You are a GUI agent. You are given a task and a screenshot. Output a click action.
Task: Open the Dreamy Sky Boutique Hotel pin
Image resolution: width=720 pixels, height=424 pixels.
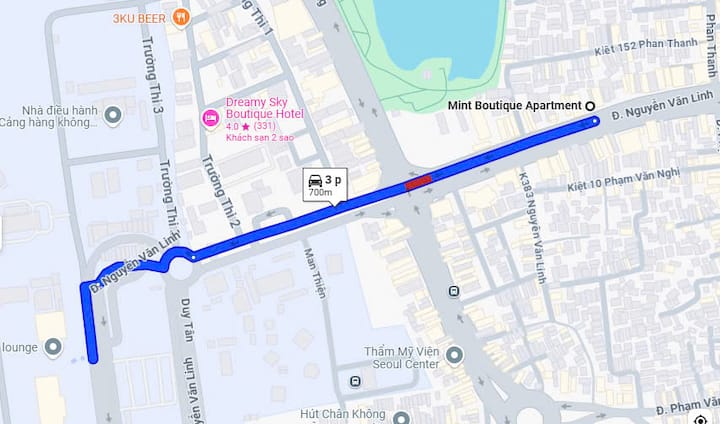[x=210, y=120]
